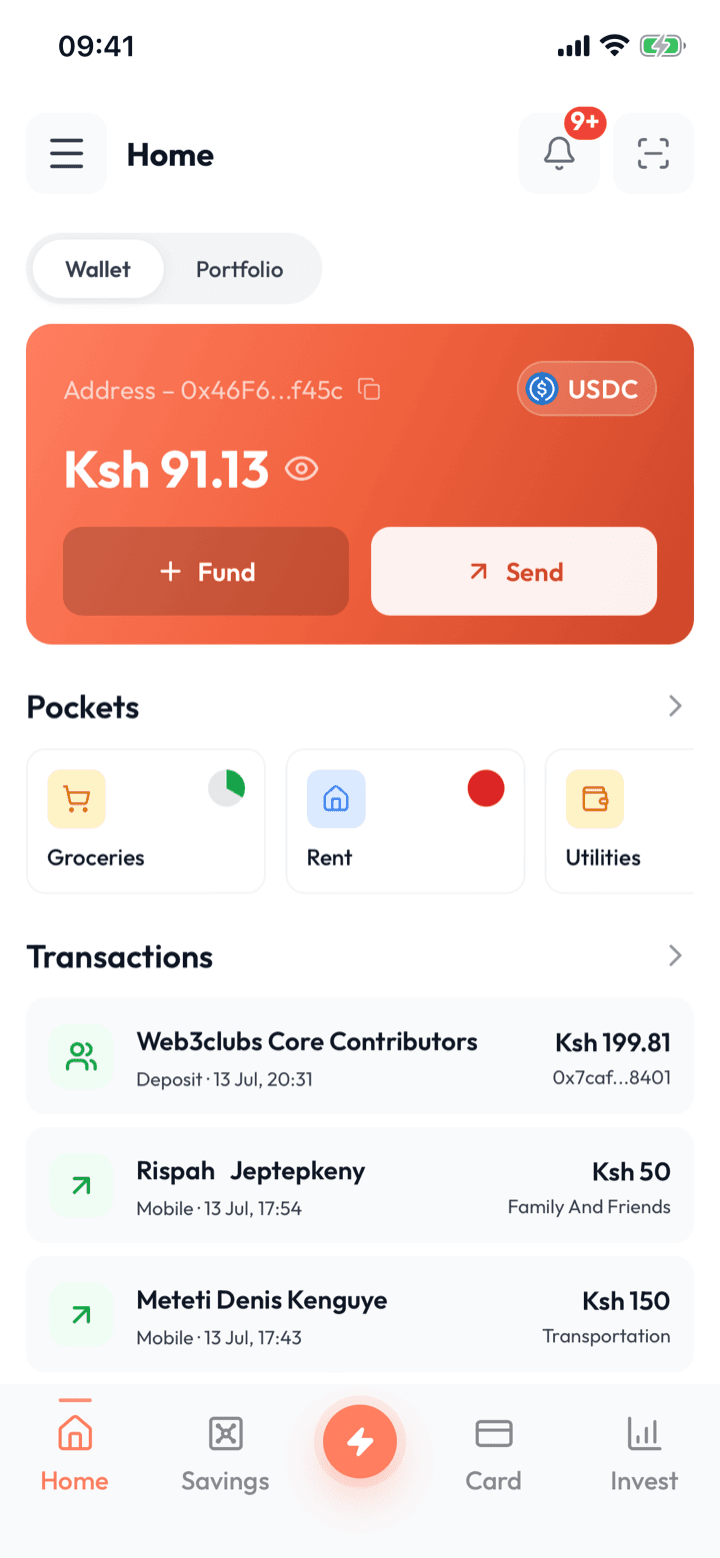Select the Wallet tab

tap(98, 269)
